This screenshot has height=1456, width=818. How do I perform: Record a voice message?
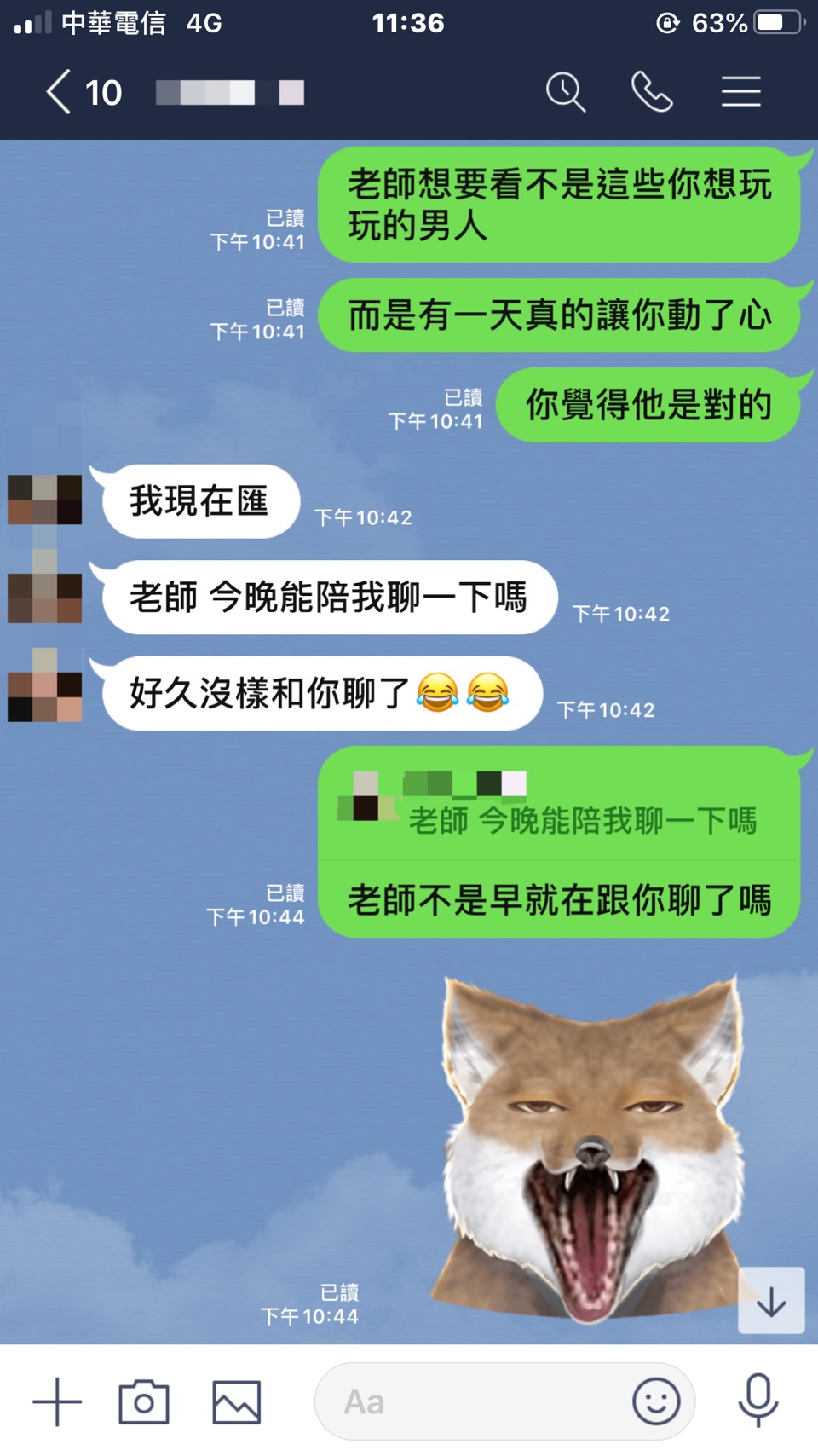(x=758, y=1401)
